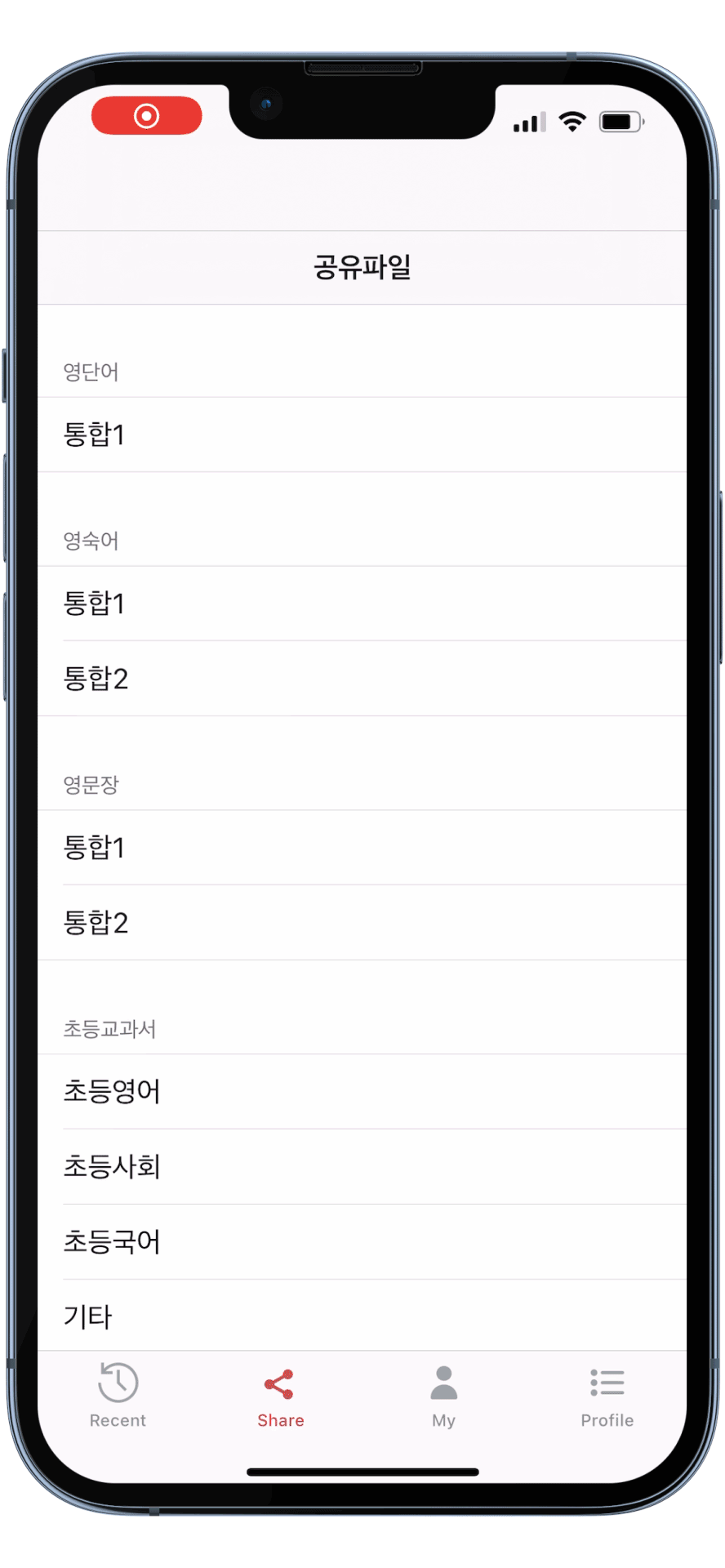Select the 초등국어 row
The image size is (725, 1568).
click(x=362, y=1242)
